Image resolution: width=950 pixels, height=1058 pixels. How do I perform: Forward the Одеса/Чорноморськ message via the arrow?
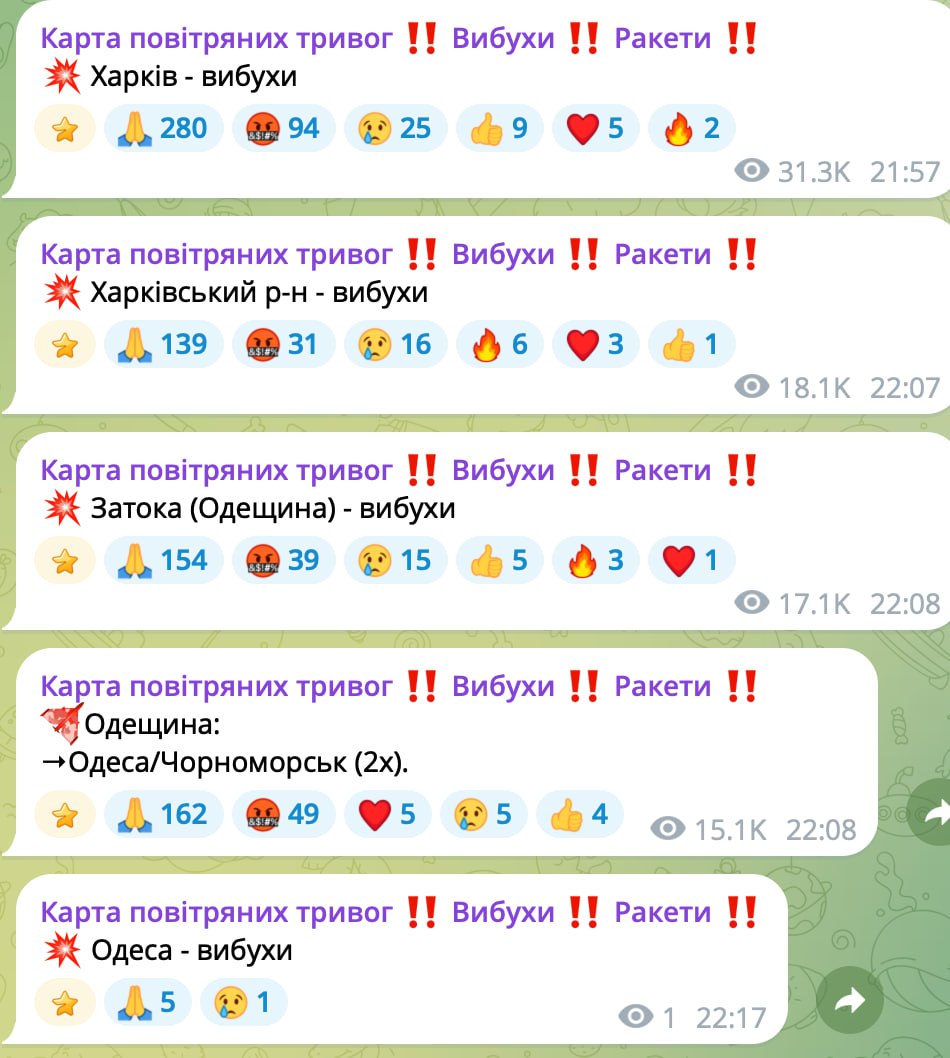935,816
